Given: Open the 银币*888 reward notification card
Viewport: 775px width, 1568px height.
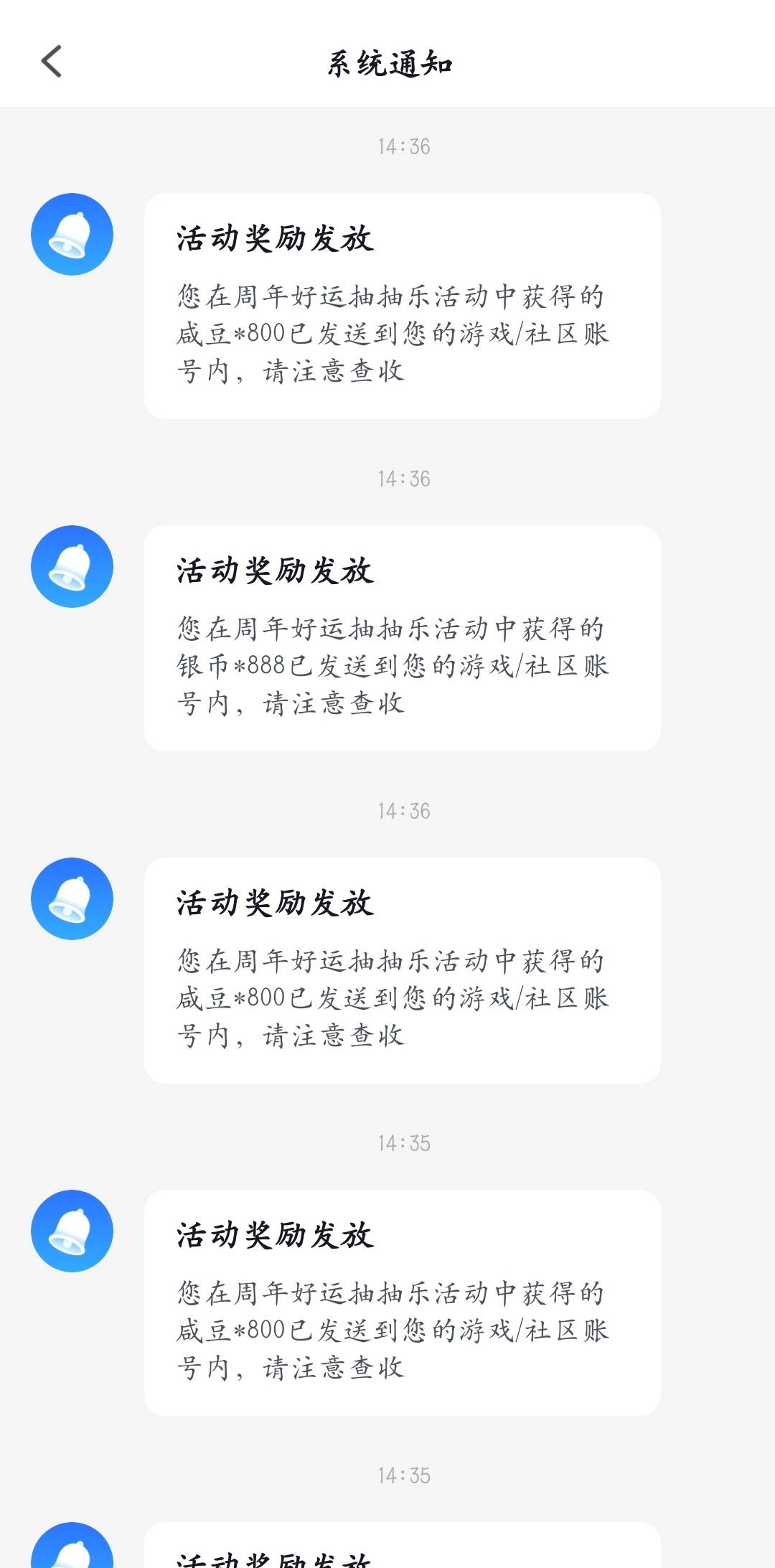Looking at the screenshot, I should (x=402, y=638).
